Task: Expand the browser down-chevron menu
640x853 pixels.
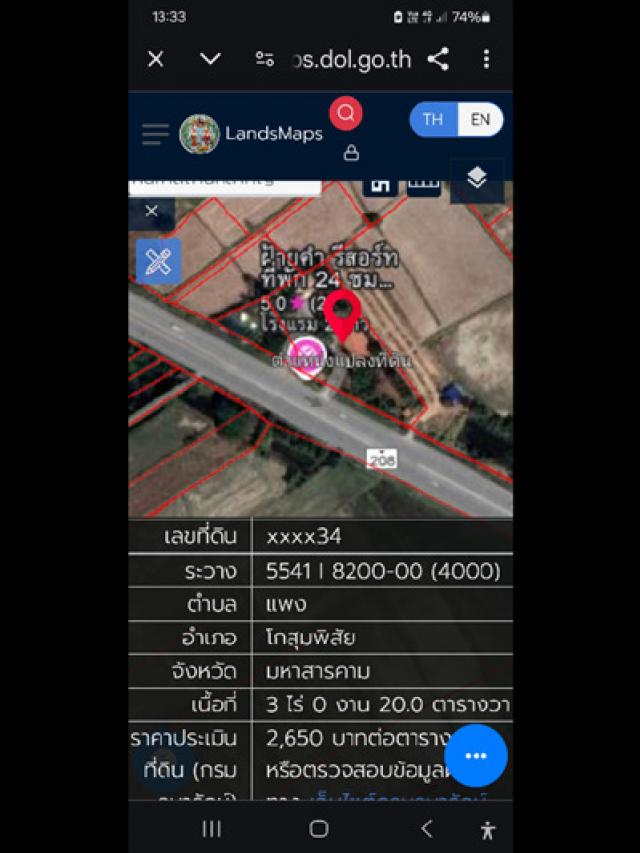Action: pos(210,59)
